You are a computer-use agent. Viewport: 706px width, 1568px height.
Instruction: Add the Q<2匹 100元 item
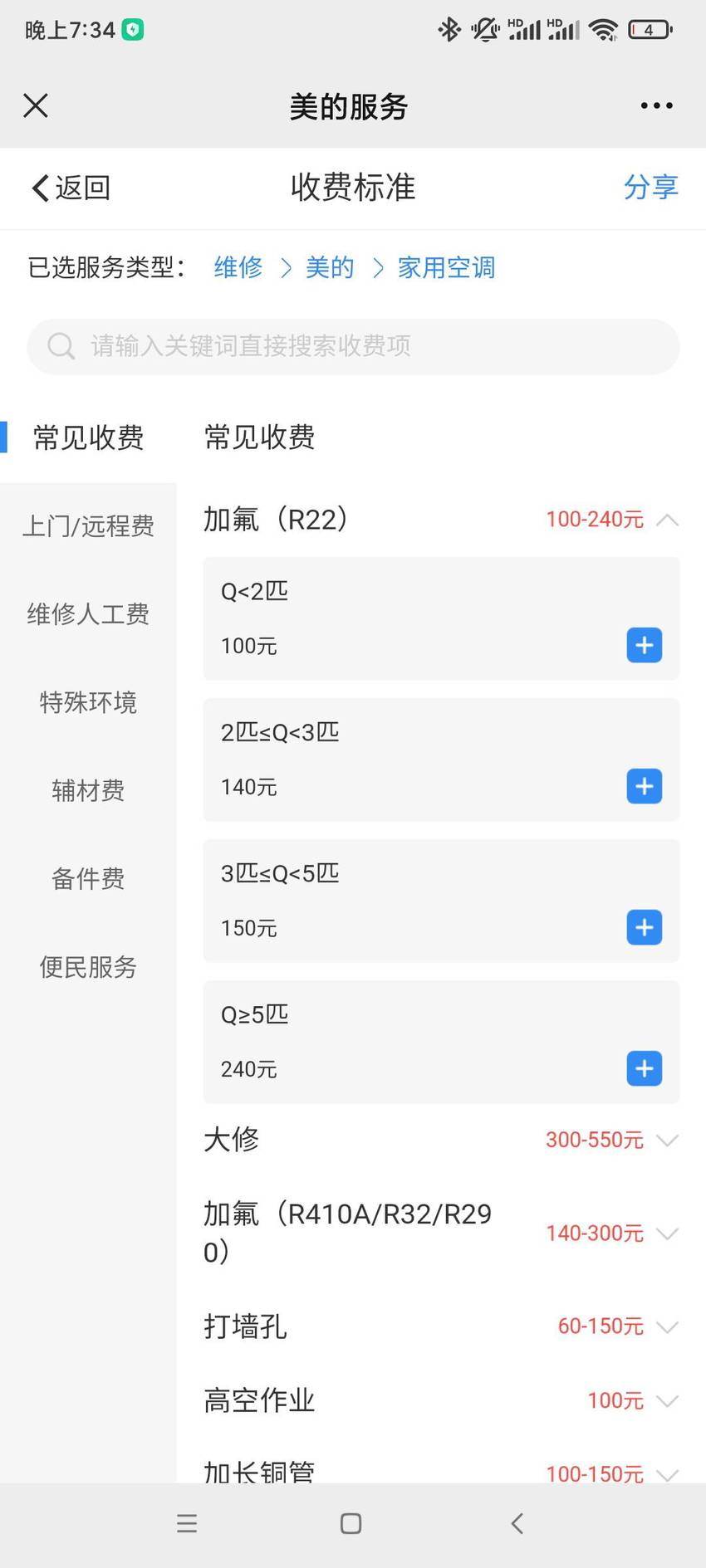[x=645, y=645]
